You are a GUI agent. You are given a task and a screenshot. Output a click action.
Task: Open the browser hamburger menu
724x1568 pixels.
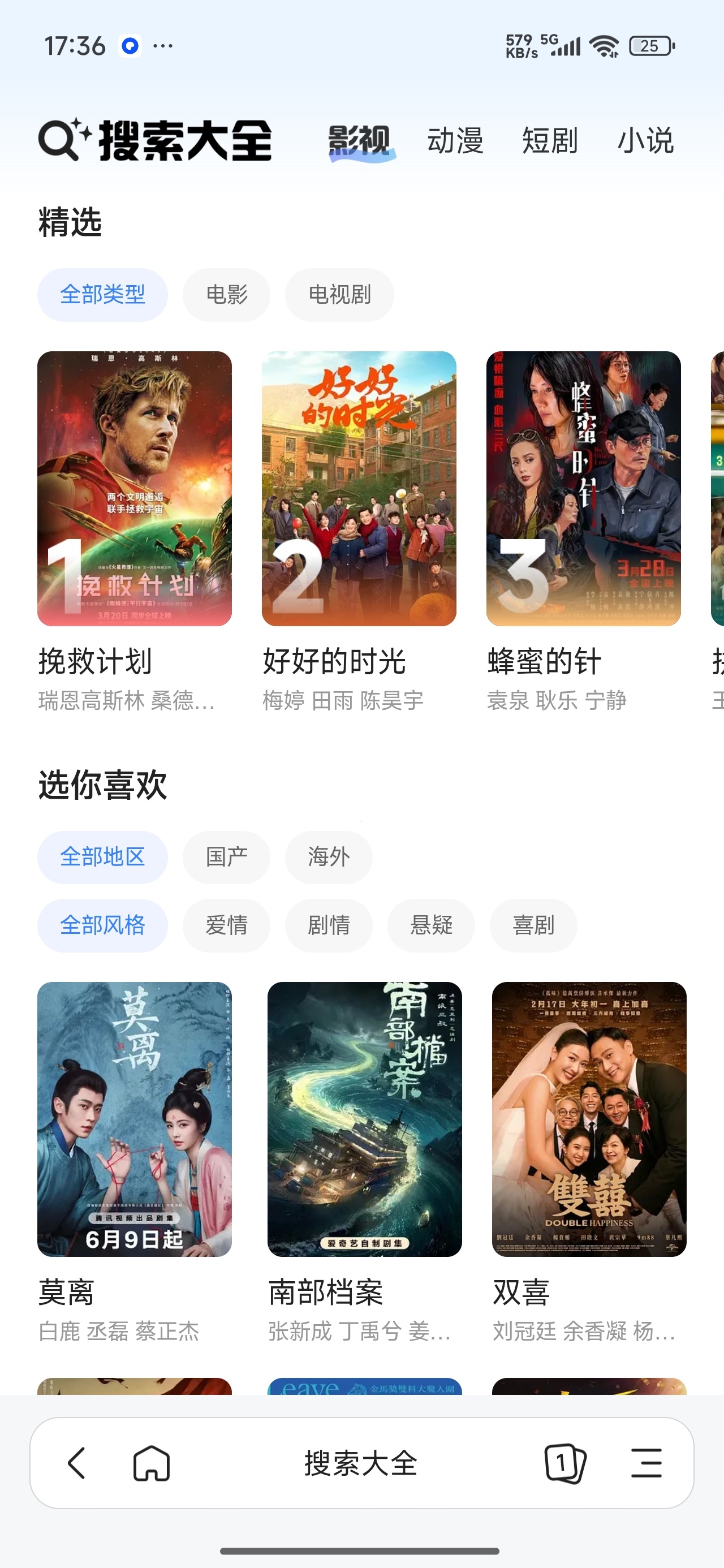pyautogui.click(x=647, y=1463)
